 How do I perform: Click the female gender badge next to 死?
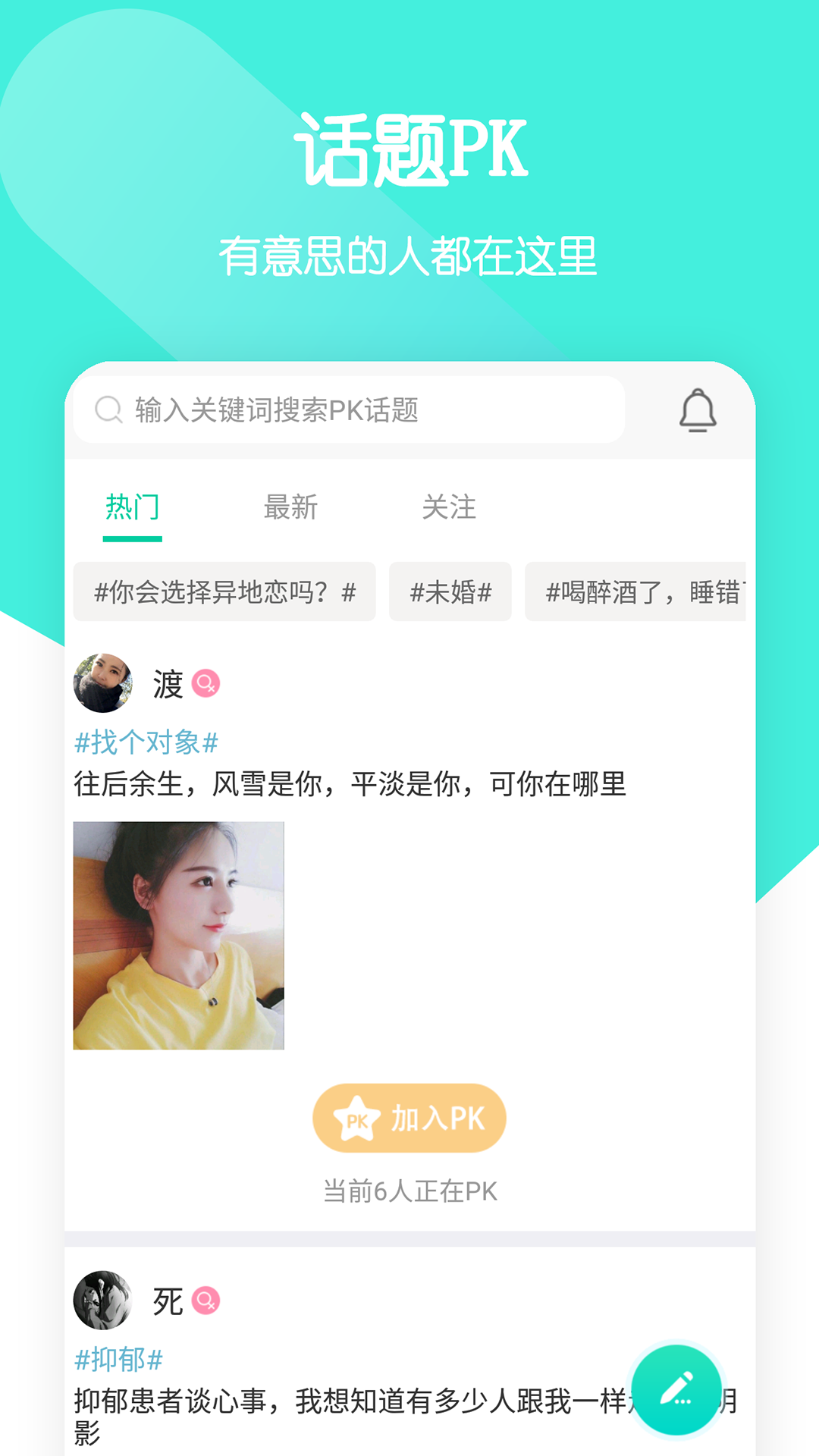[206, 1301]
